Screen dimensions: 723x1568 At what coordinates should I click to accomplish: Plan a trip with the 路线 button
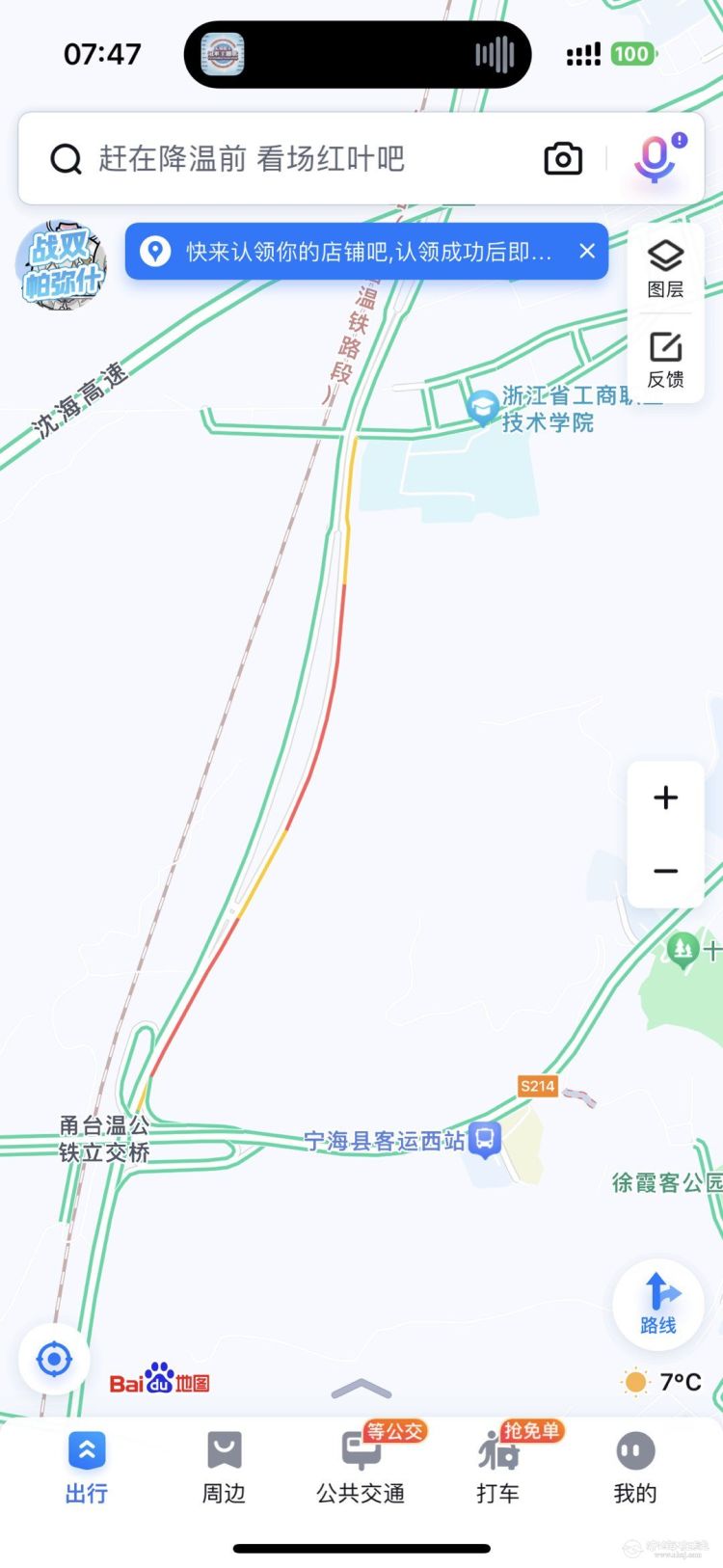pos(658,1303)
